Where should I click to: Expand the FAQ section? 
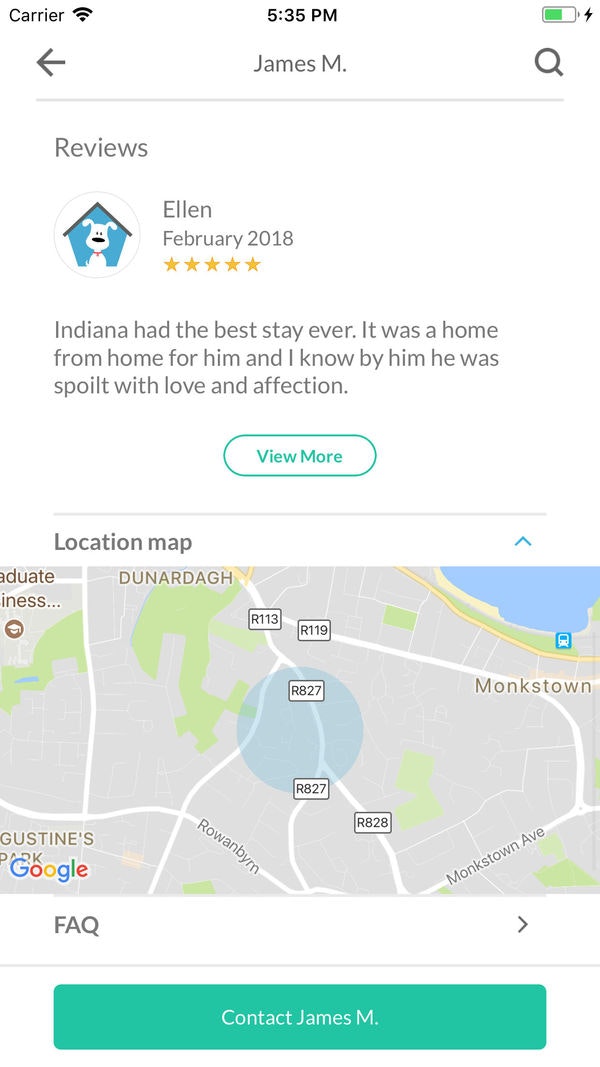coord(300,925)
